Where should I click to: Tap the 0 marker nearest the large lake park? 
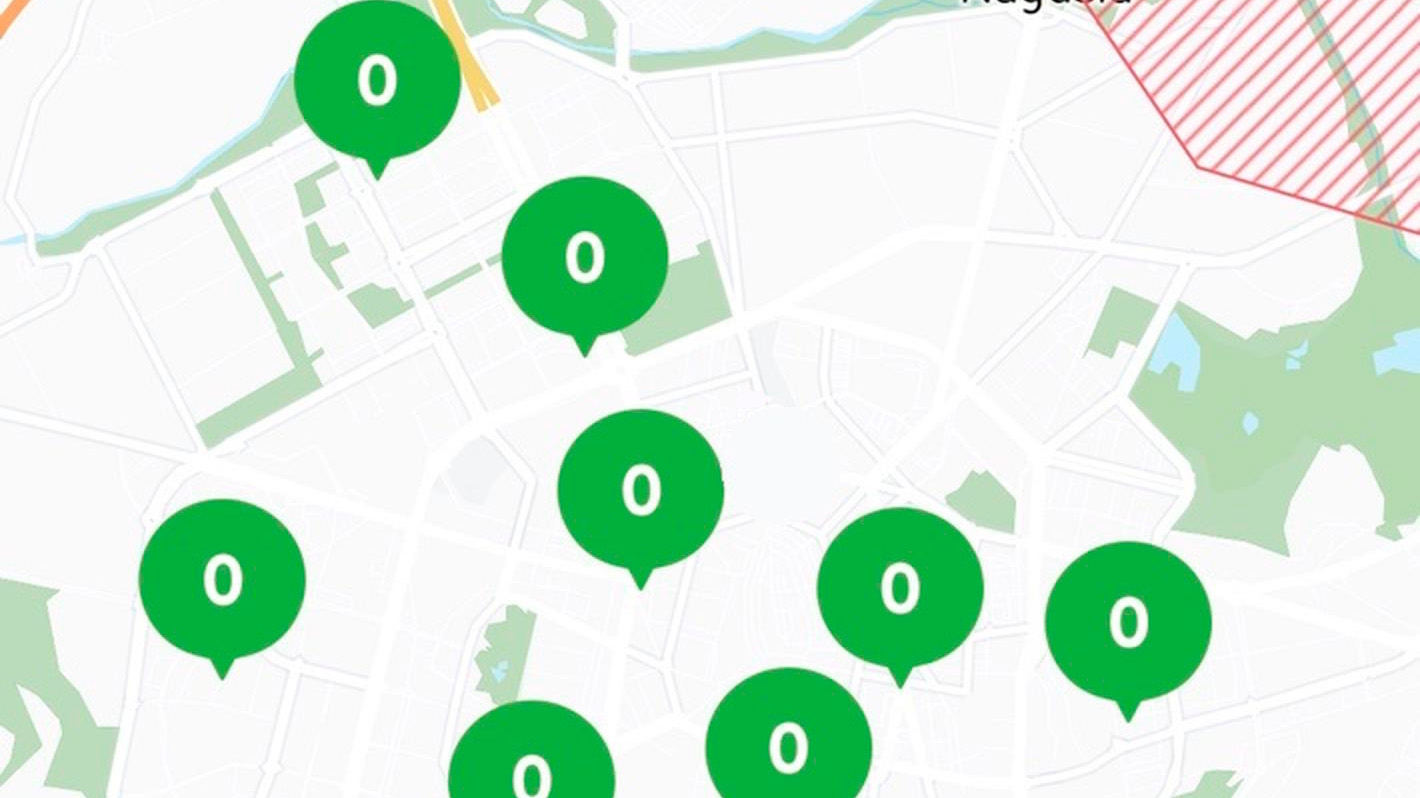1128,622
